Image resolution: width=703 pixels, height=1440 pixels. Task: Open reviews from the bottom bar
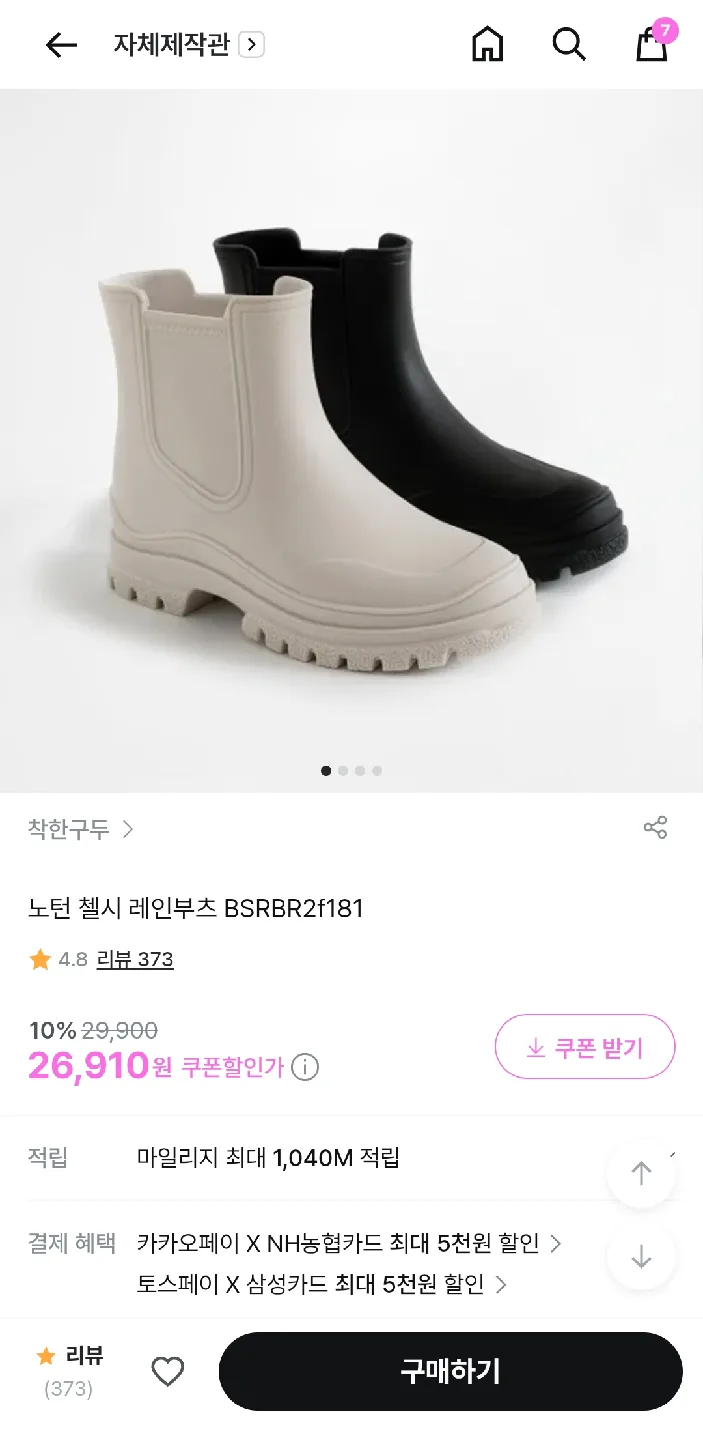click(x=70, y=1371)
